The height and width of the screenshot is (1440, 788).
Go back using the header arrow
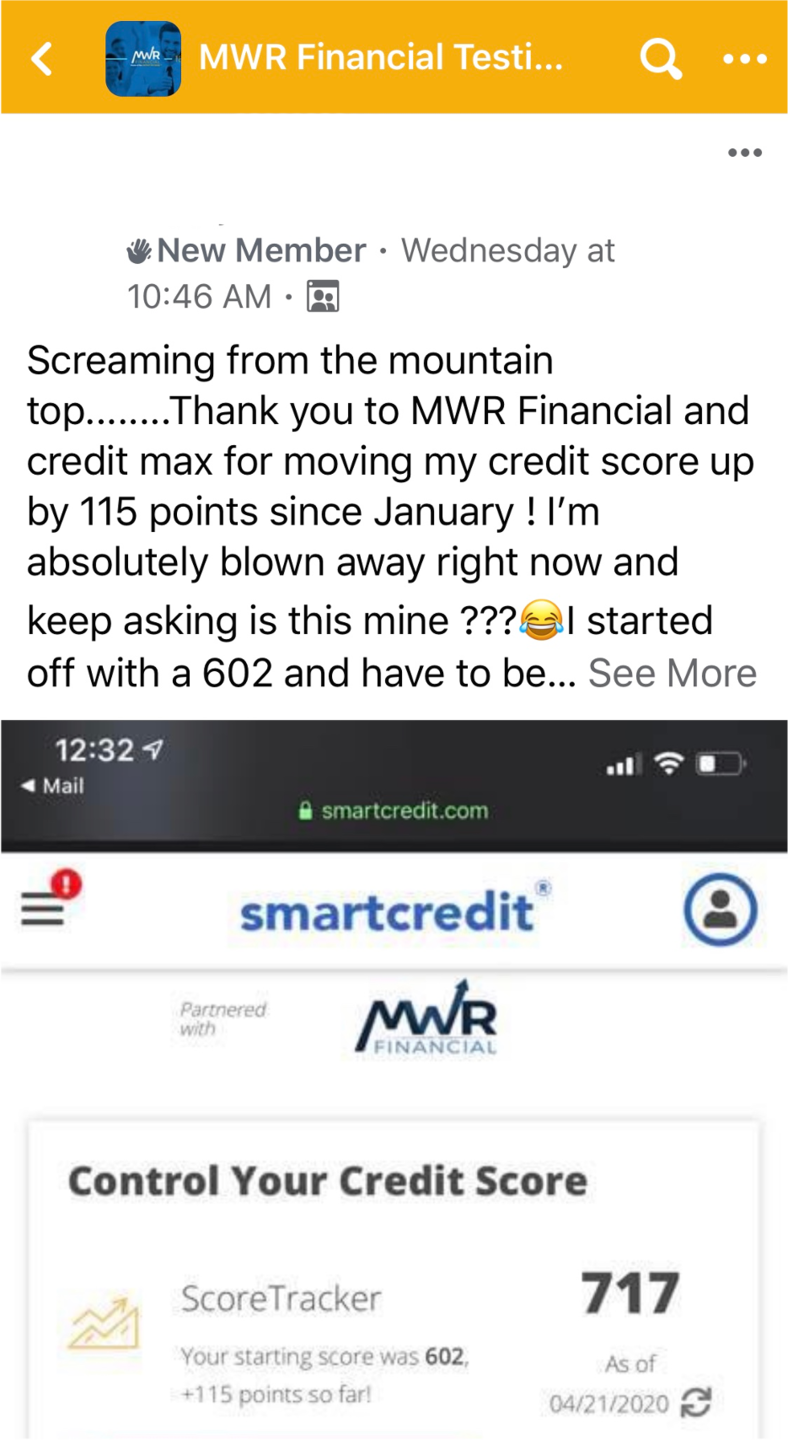click(42, 58)
